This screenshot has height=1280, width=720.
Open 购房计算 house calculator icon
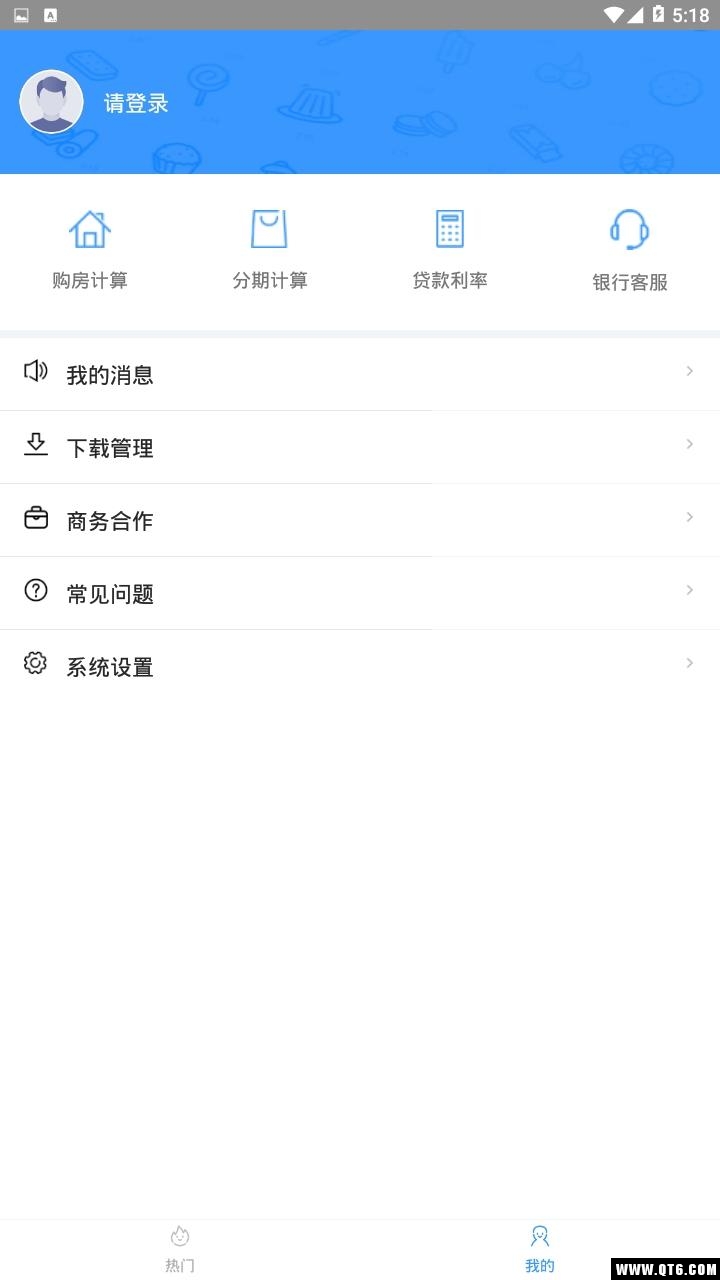coord(90,228)
